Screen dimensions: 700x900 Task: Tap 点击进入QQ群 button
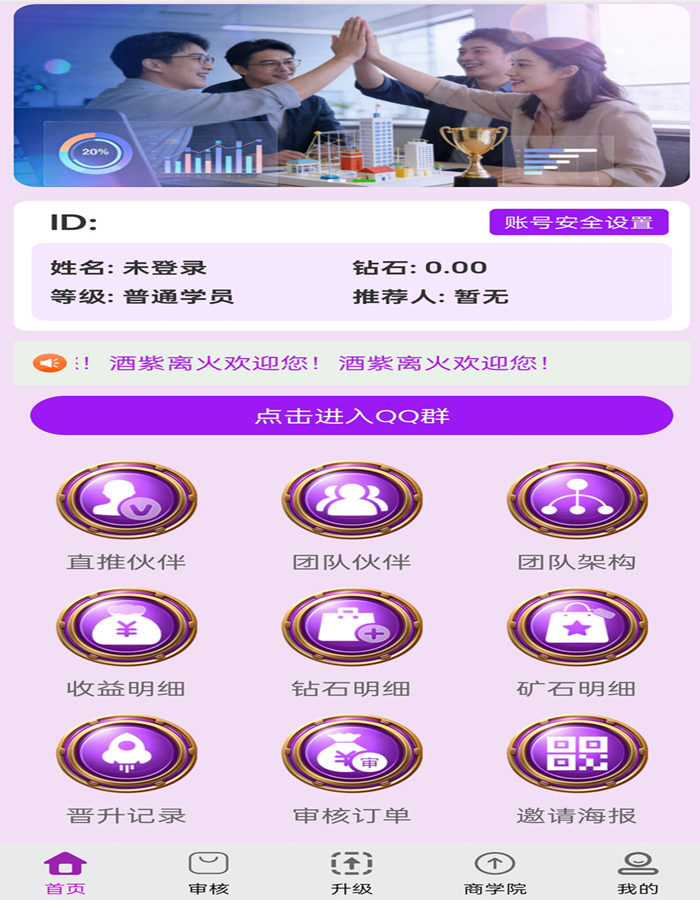(x=351, y=415)
